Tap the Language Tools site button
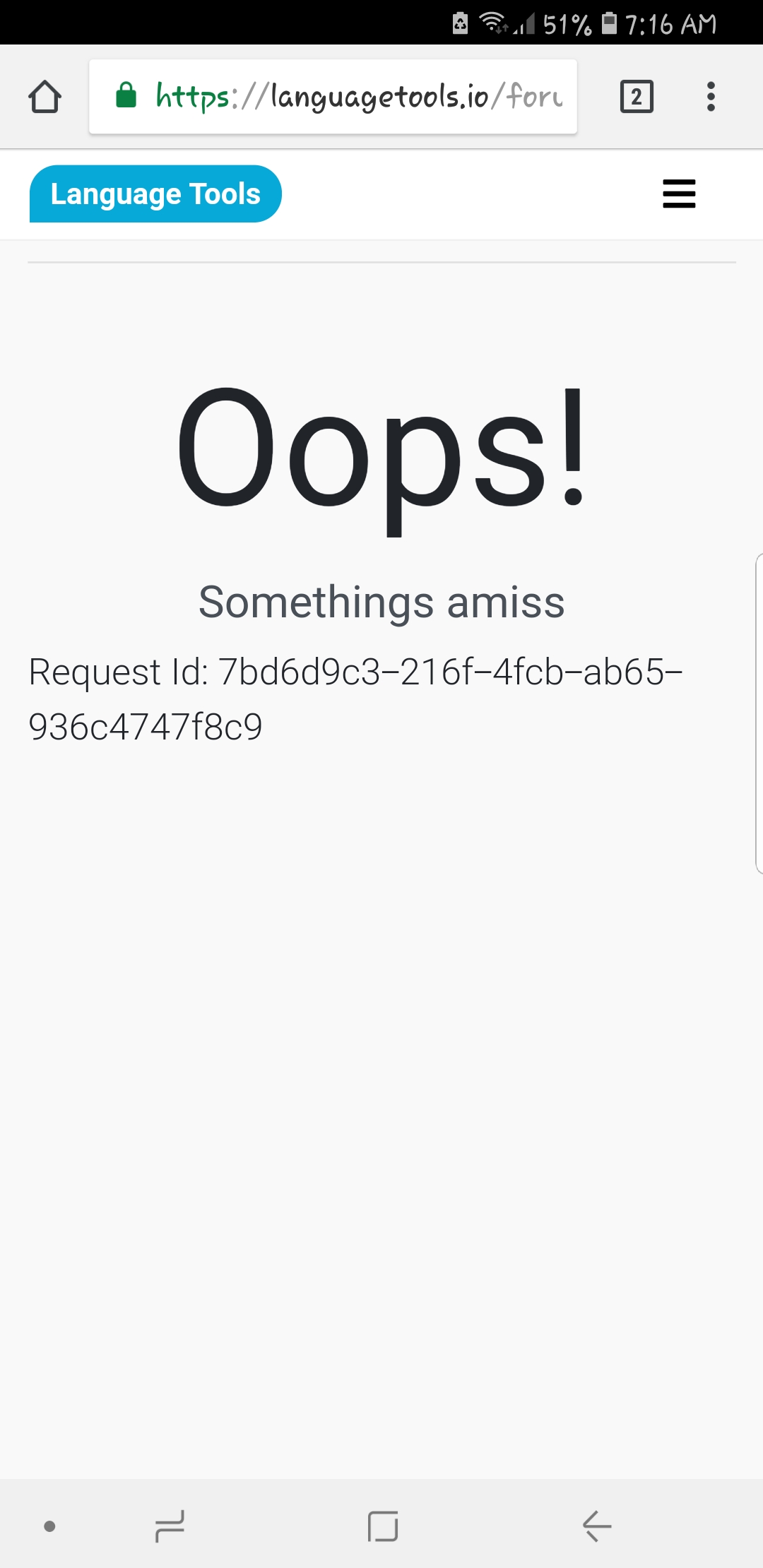 click(x=155, y=194)
